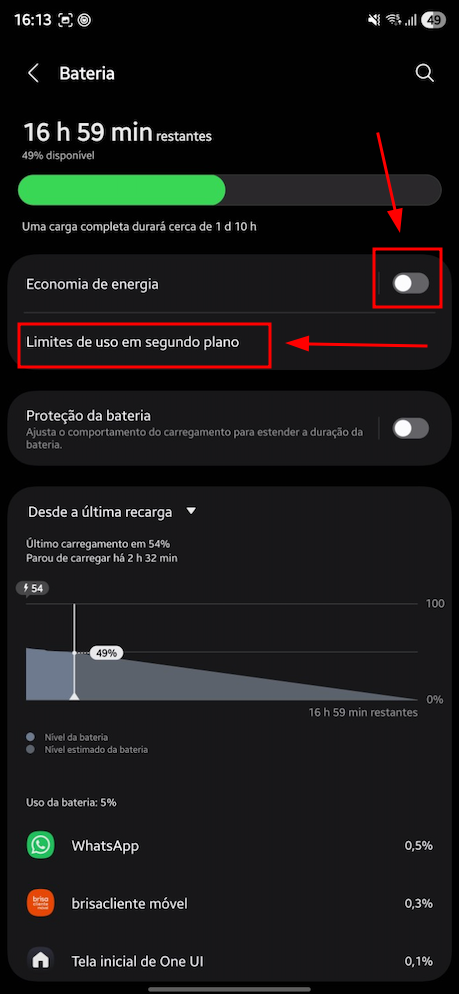459x994 pixels.
Task: Enable the Economia de energia switch
Action: point(410,283)
